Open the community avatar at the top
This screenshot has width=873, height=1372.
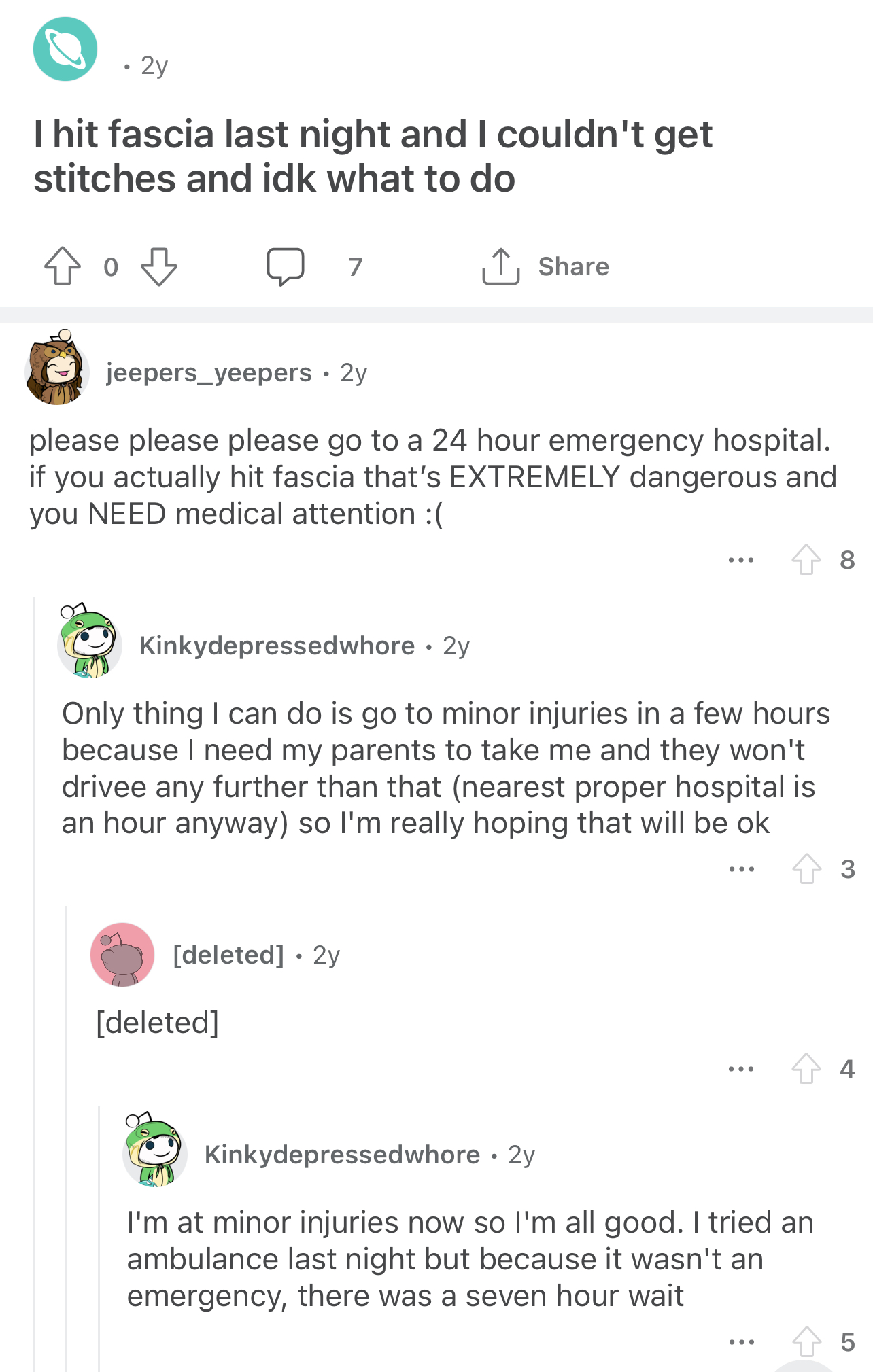(x=65, y=50)
